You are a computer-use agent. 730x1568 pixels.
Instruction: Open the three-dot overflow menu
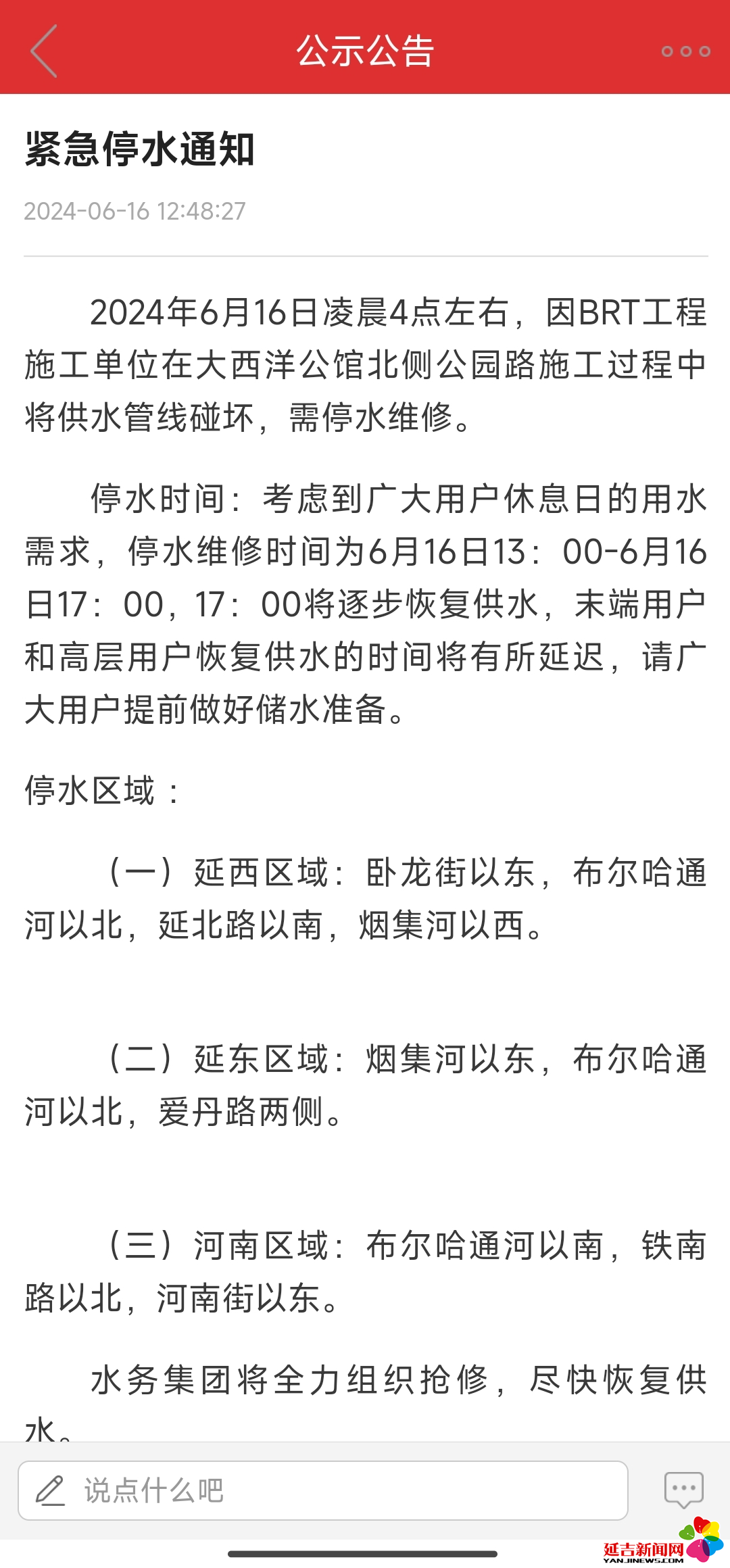pos(685,51)
